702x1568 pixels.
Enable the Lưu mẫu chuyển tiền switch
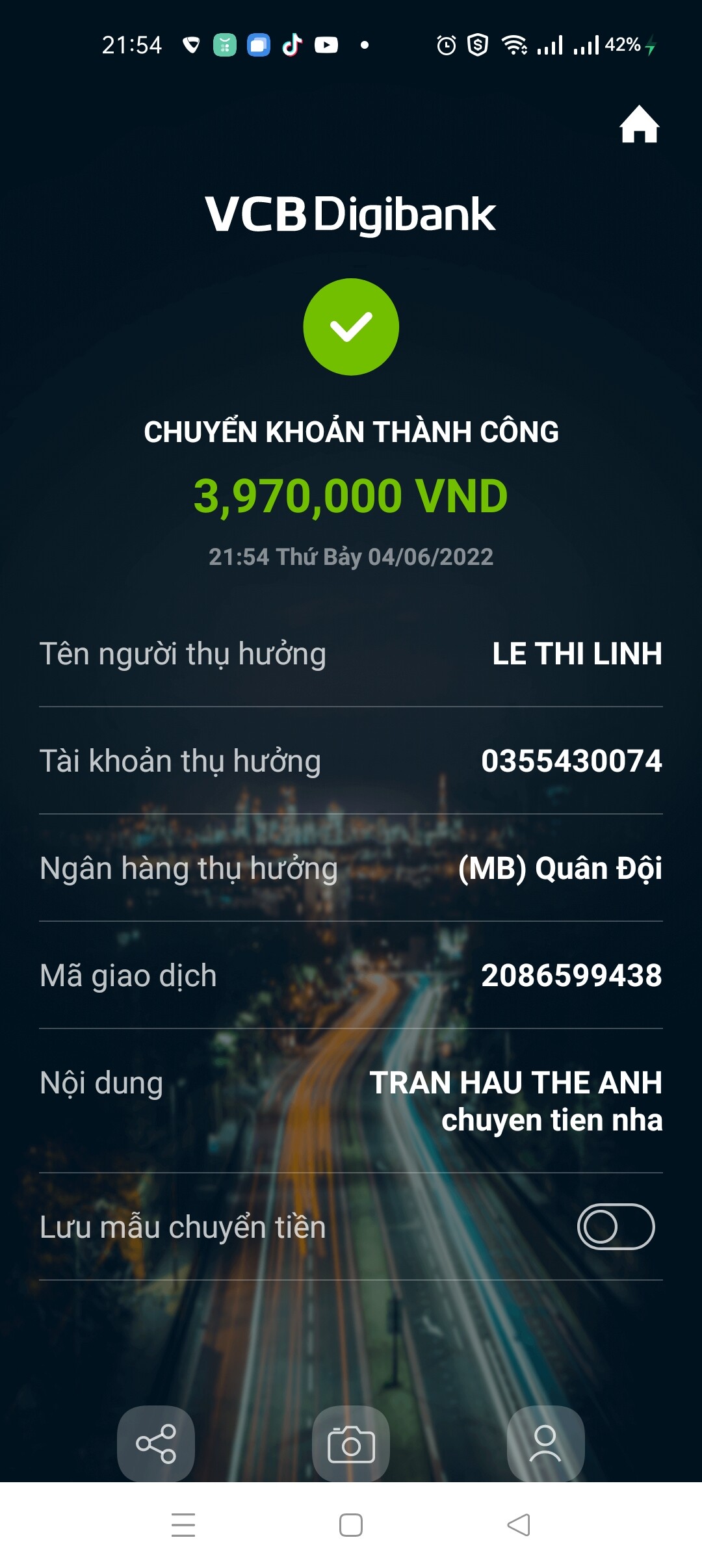[x=616, y=1227]
